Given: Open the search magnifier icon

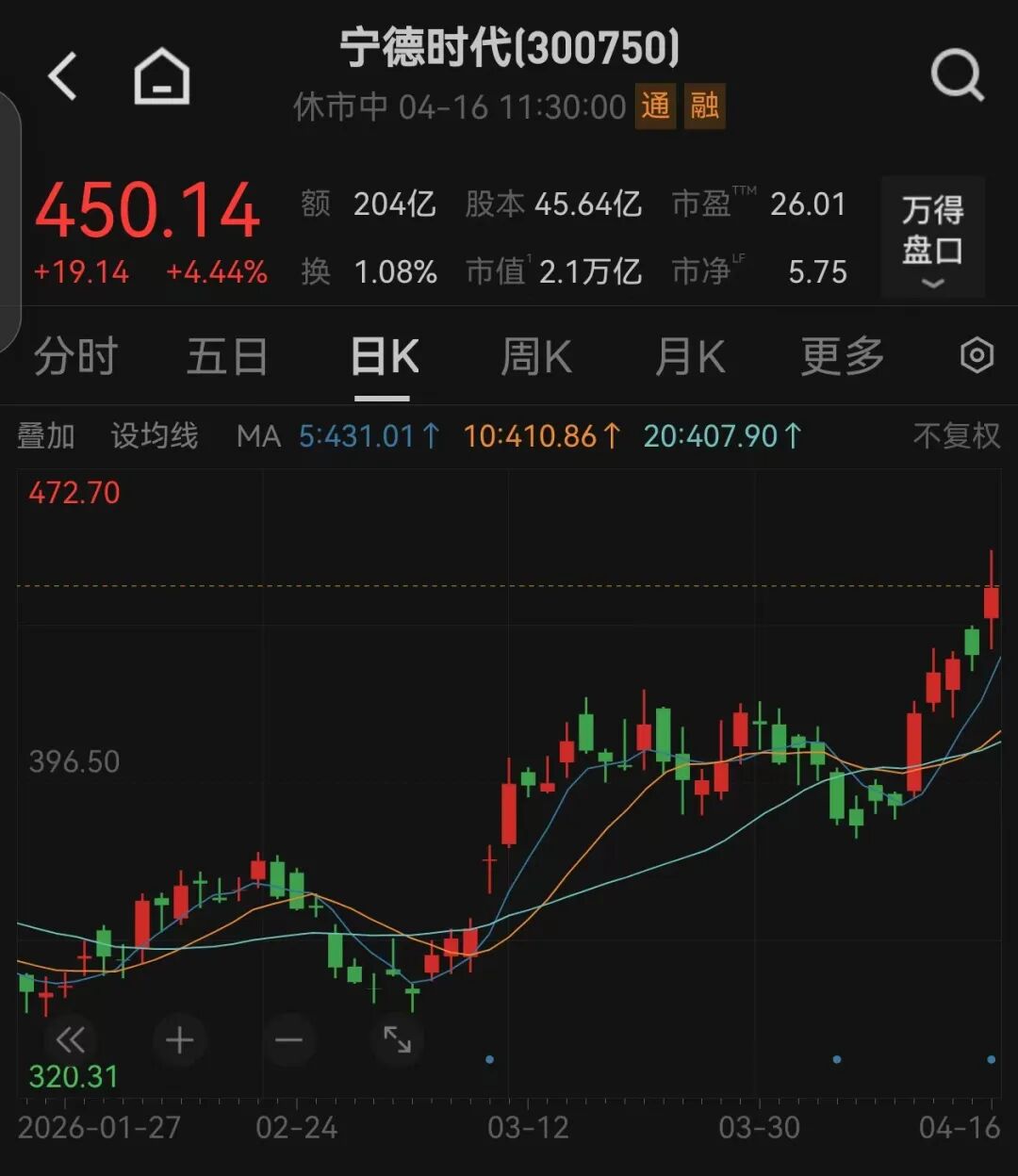Looking at the screenshot, I should [x=958, y=75].
